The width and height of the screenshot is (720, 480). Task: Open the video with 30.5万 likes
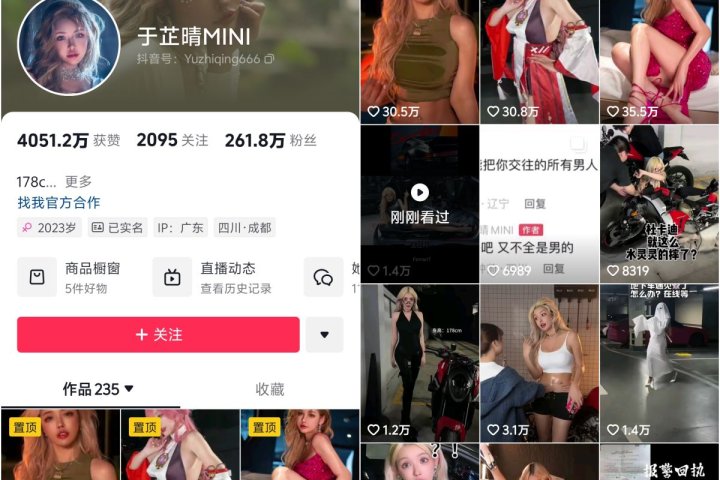tap(419, 55)
